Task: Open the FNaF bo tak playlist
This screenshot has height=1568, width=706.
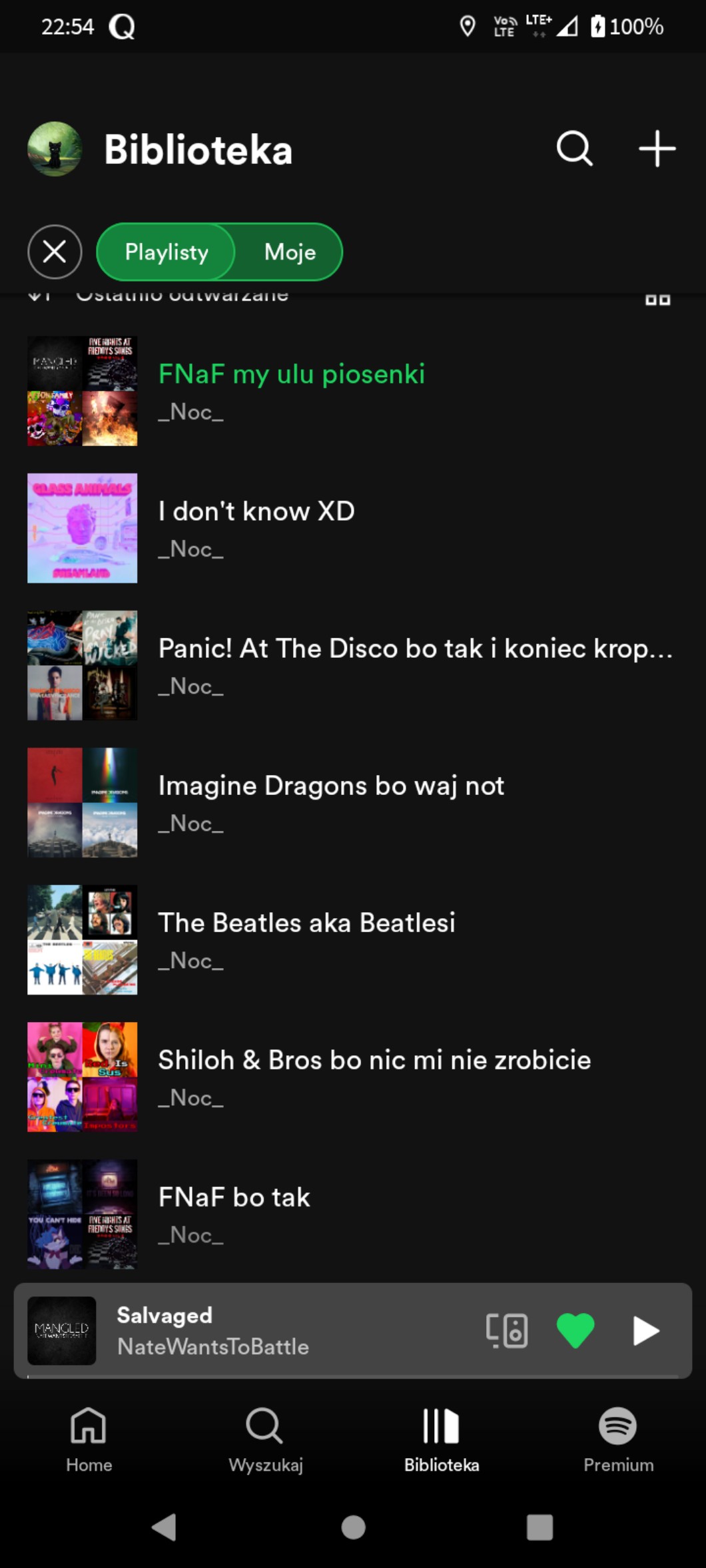Action: pos(234,1214)
